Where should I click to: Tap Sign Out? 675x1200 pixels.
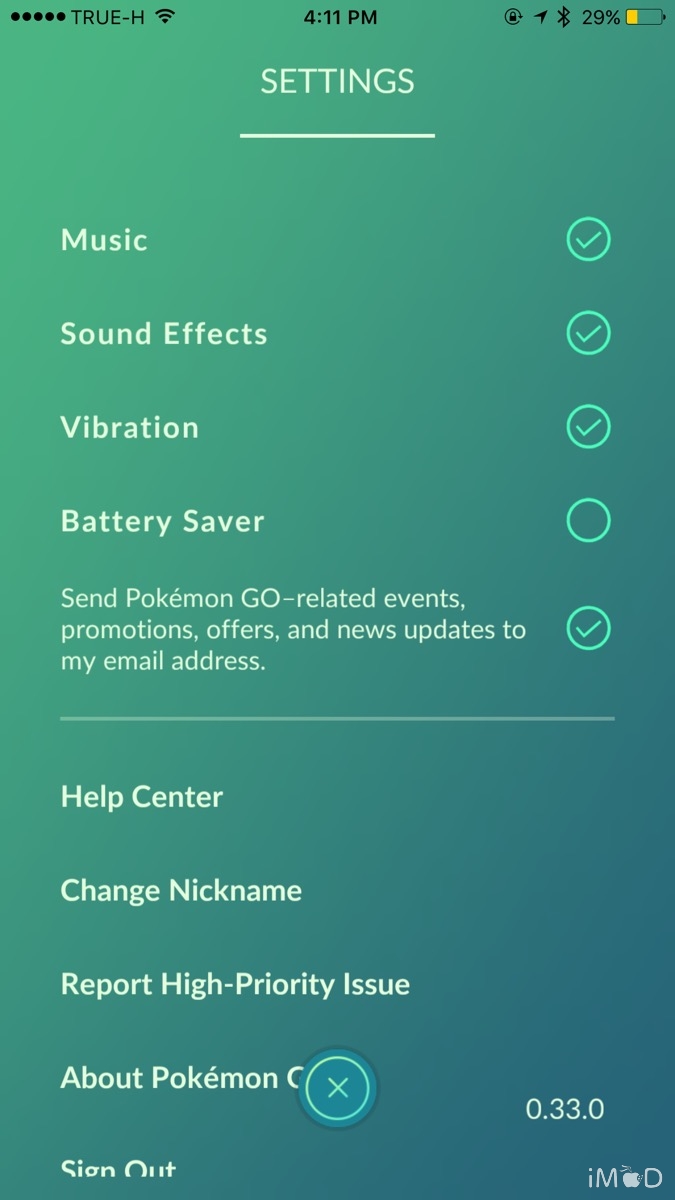coord(118,1170)
